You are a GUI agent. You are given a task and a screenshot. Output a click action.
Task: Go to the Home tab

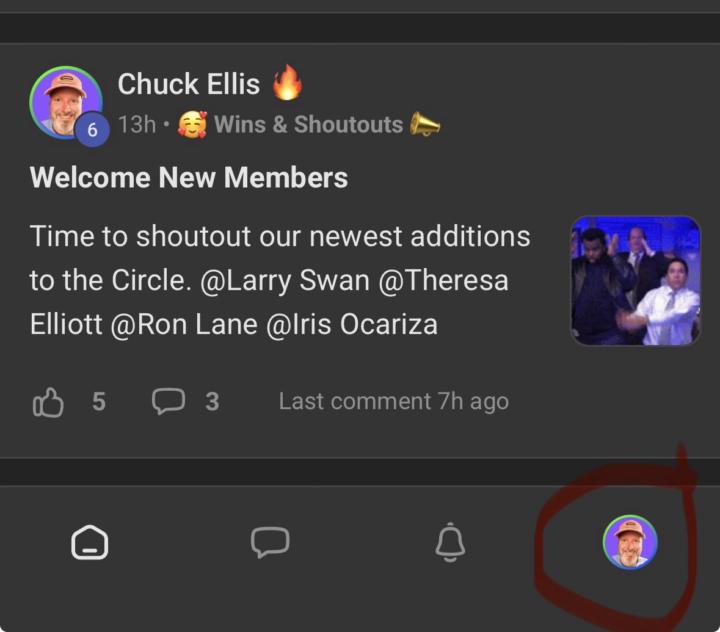(90, 543)
